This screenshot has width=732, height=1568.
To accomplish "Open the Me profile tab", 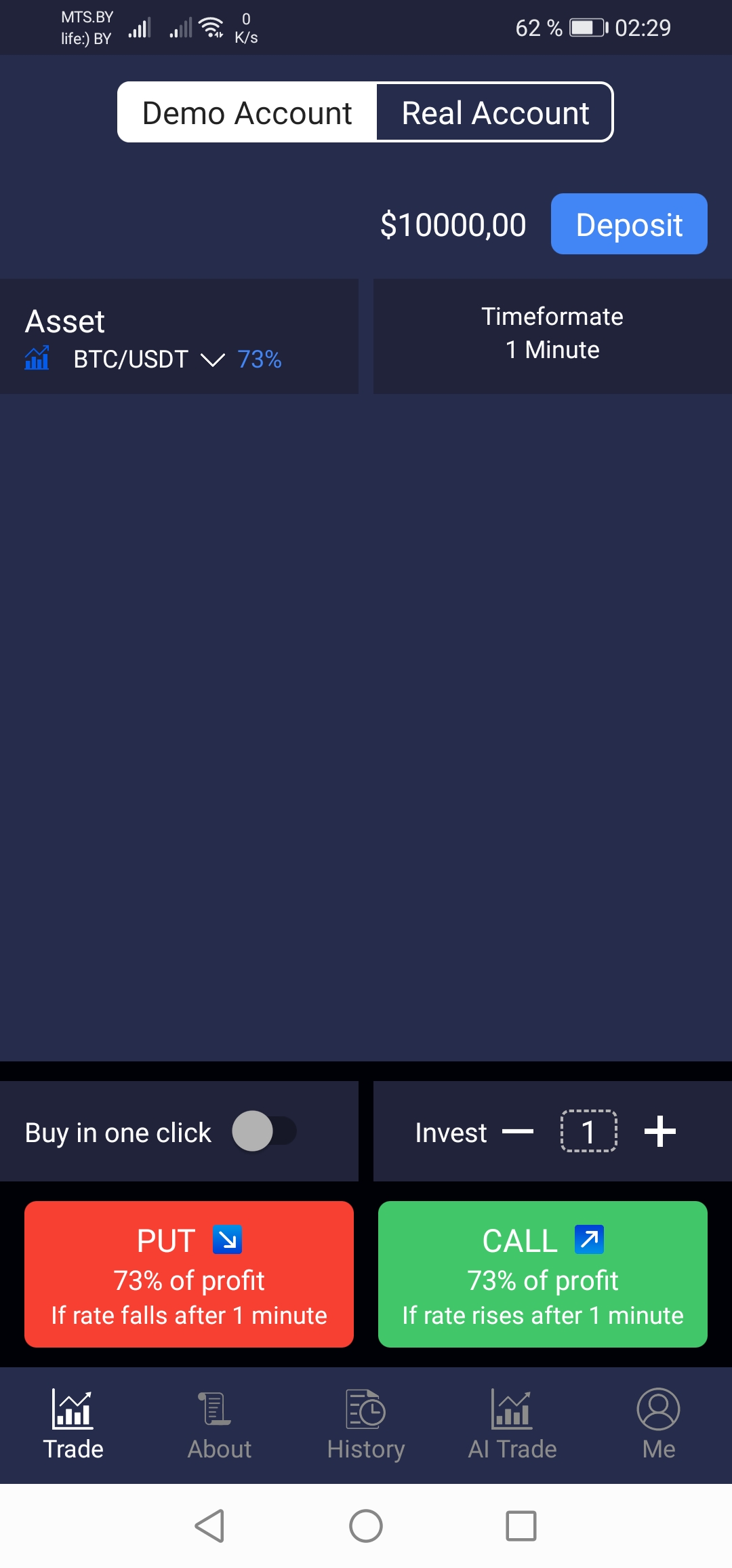I will [x=658, y=1424].
